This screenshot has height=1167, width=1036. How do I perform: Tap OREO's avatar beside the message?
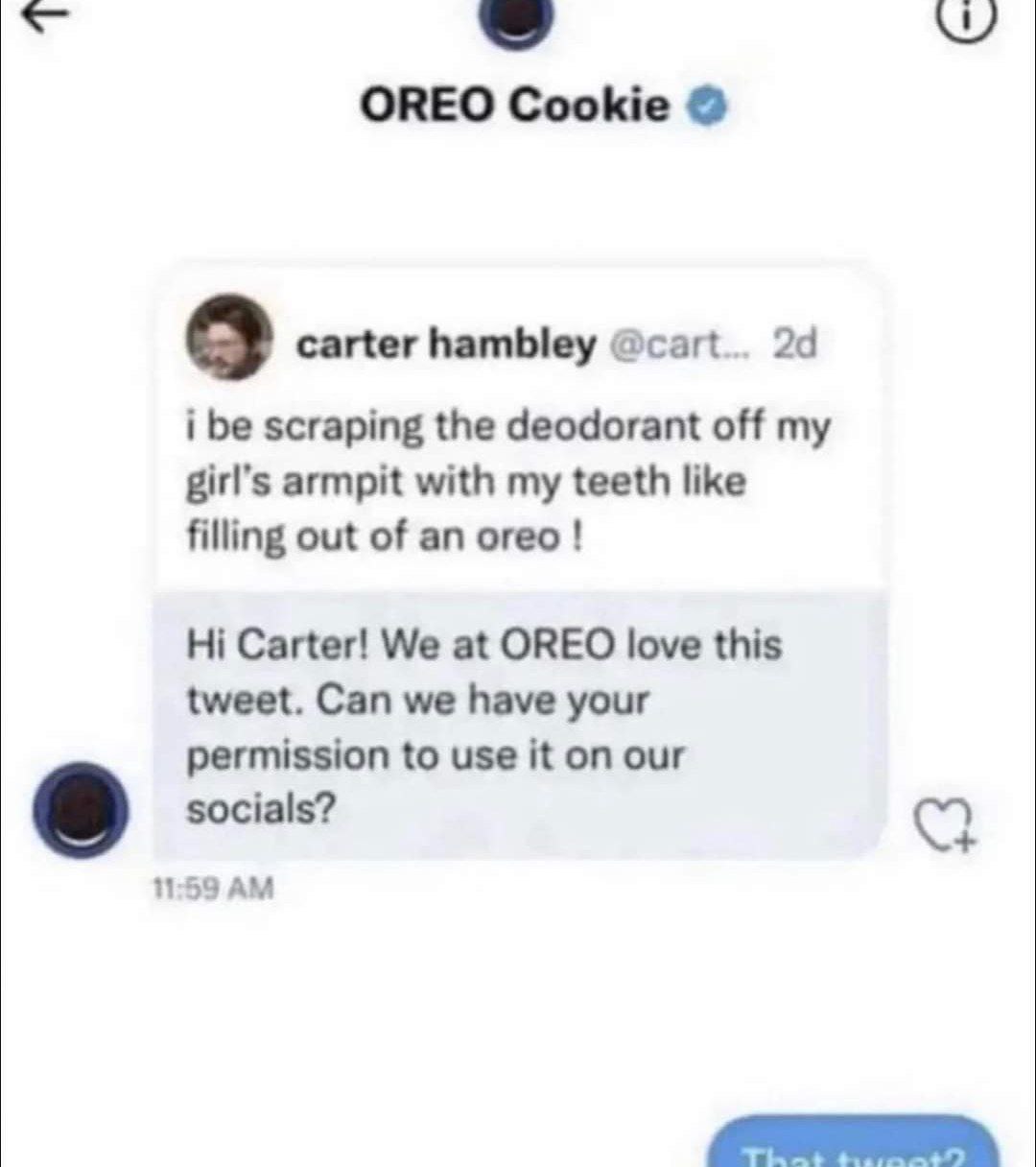pos(81,809)
